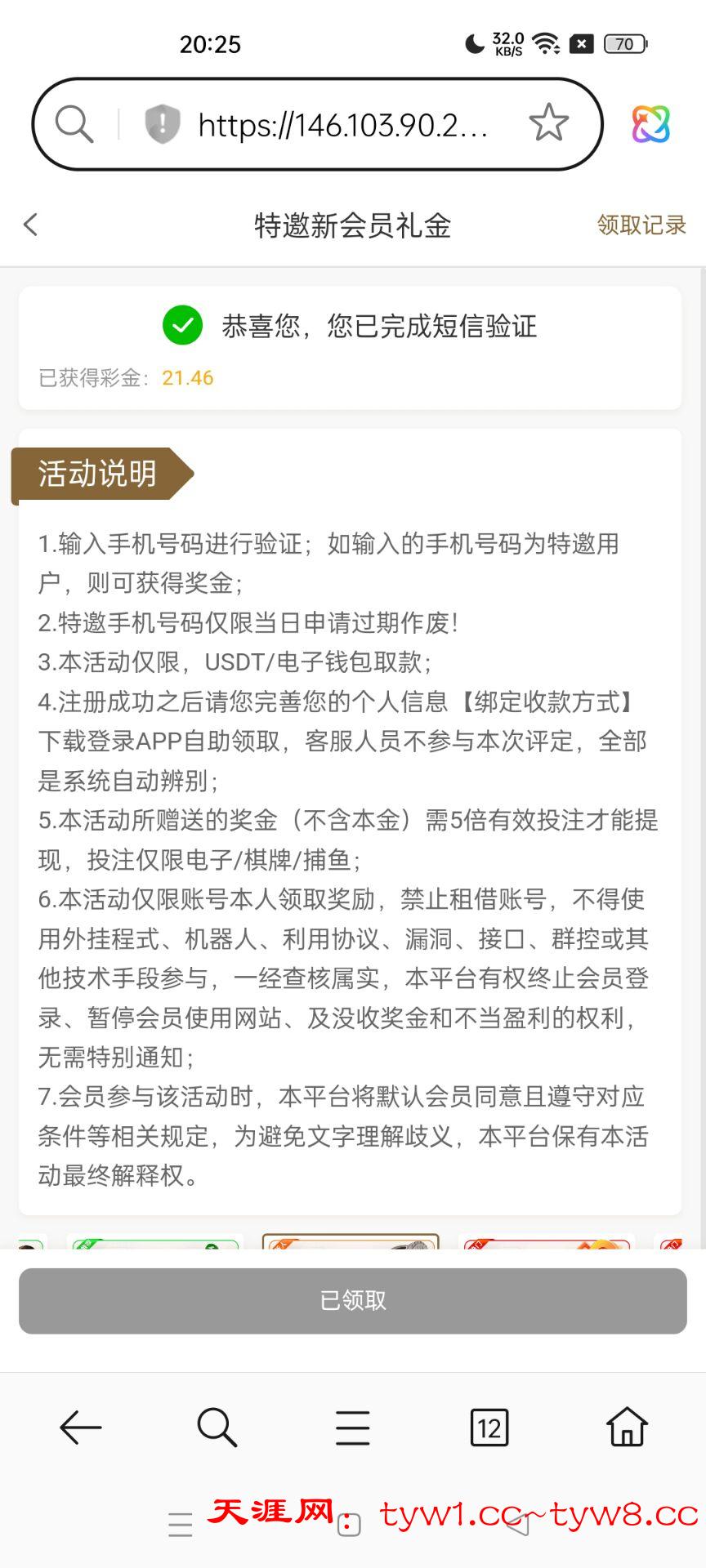Bookmark this page with the star

[548, 124]
